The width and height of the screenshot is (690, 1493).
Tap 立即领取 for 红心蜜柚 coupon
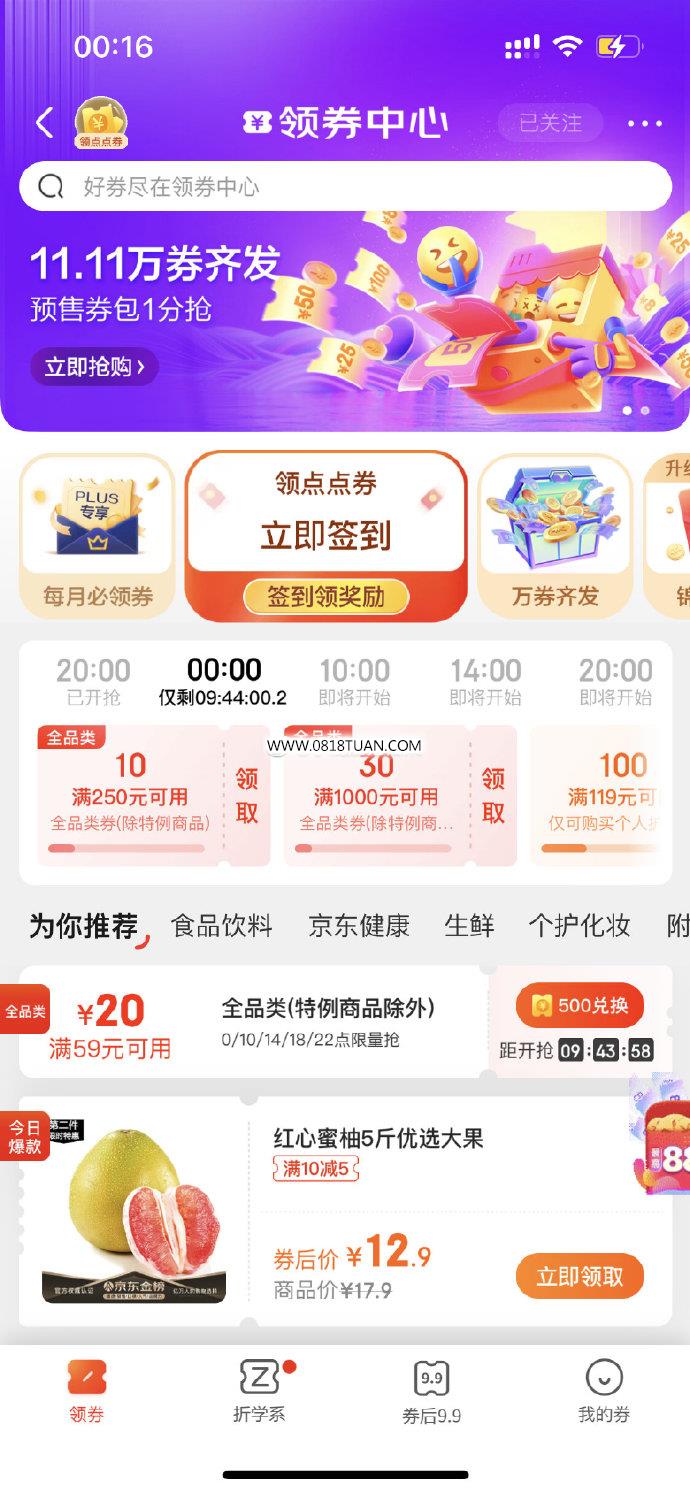coord(580,1276)
